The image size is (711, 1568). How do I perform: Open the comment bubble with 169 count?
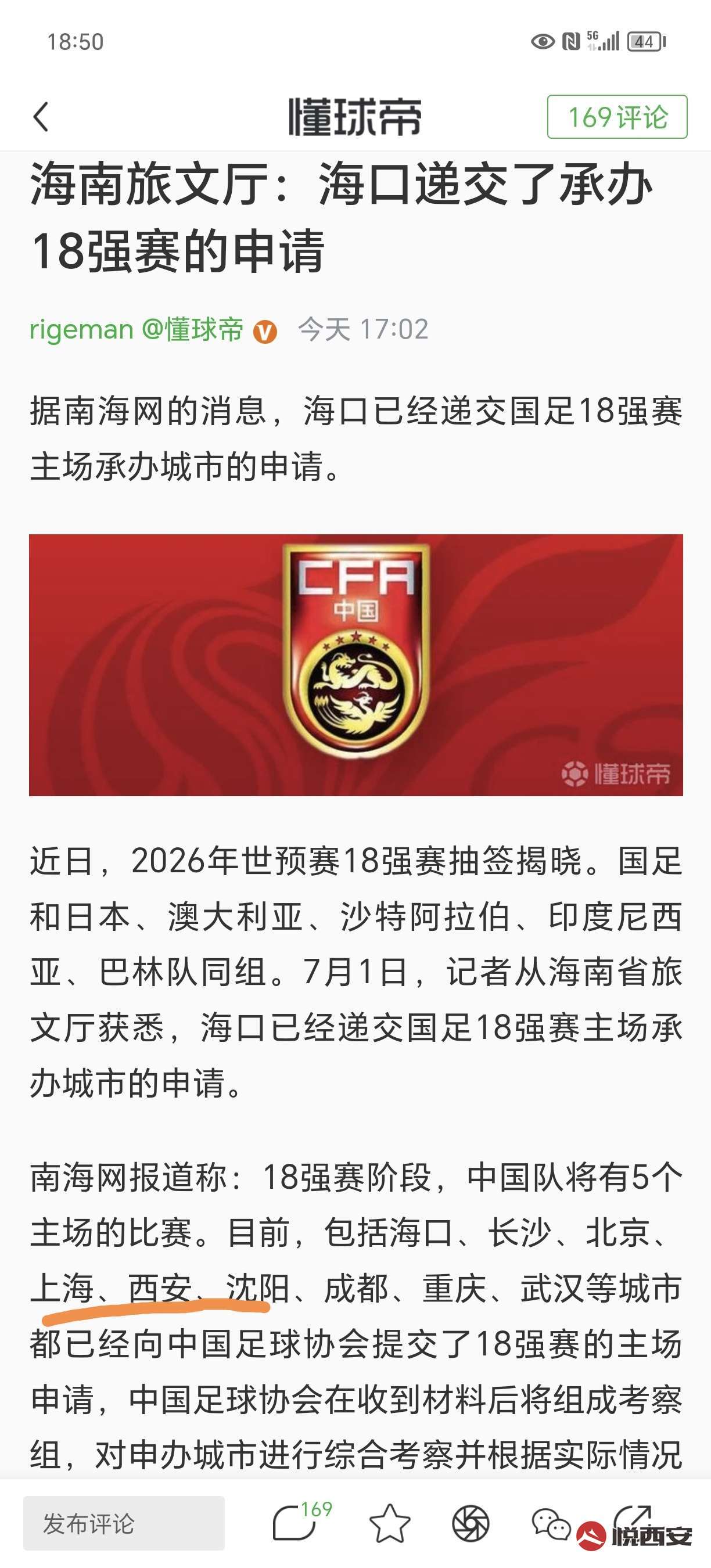[295, 1523]
